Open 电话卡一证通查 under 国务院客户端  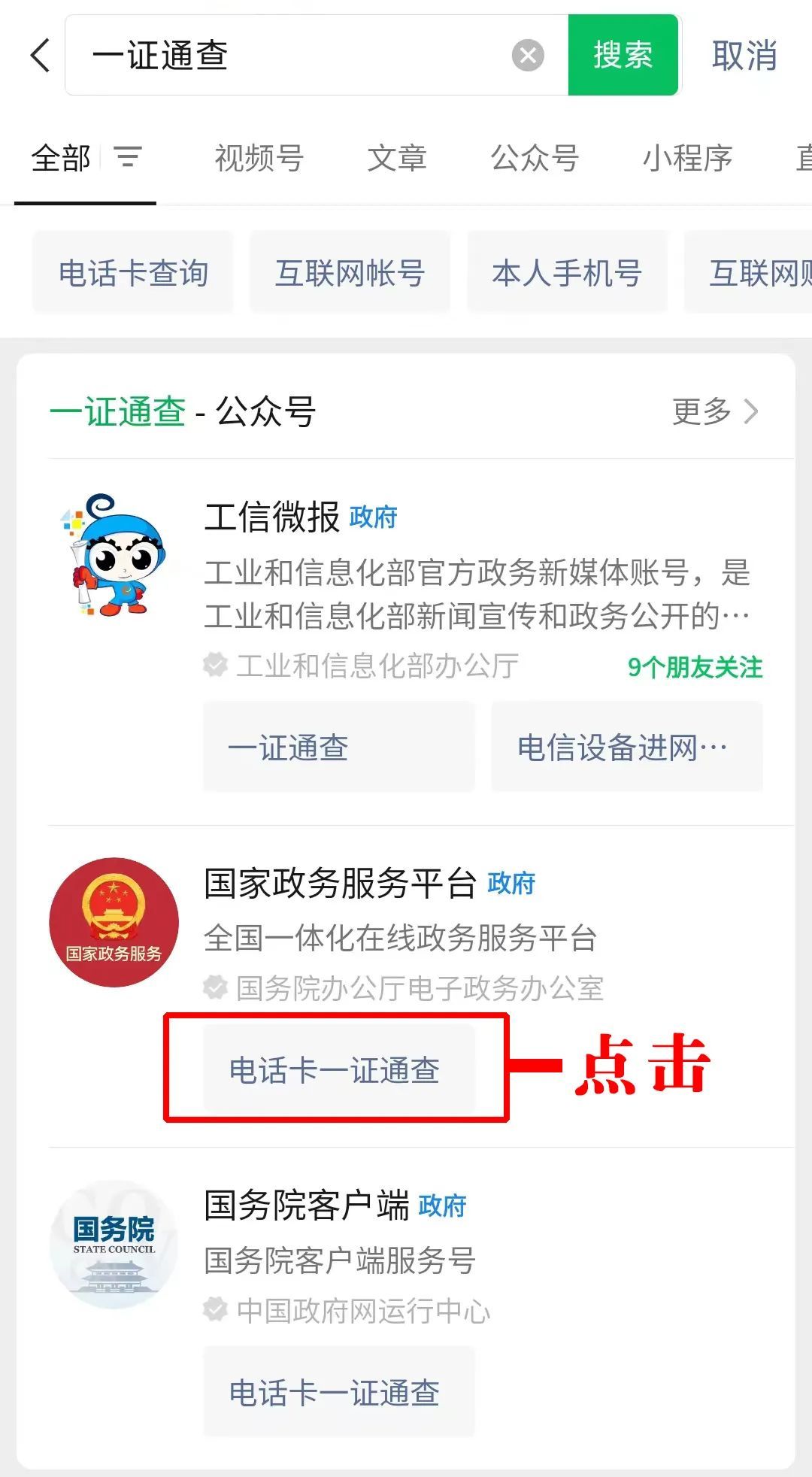[x=338, y=1392]
